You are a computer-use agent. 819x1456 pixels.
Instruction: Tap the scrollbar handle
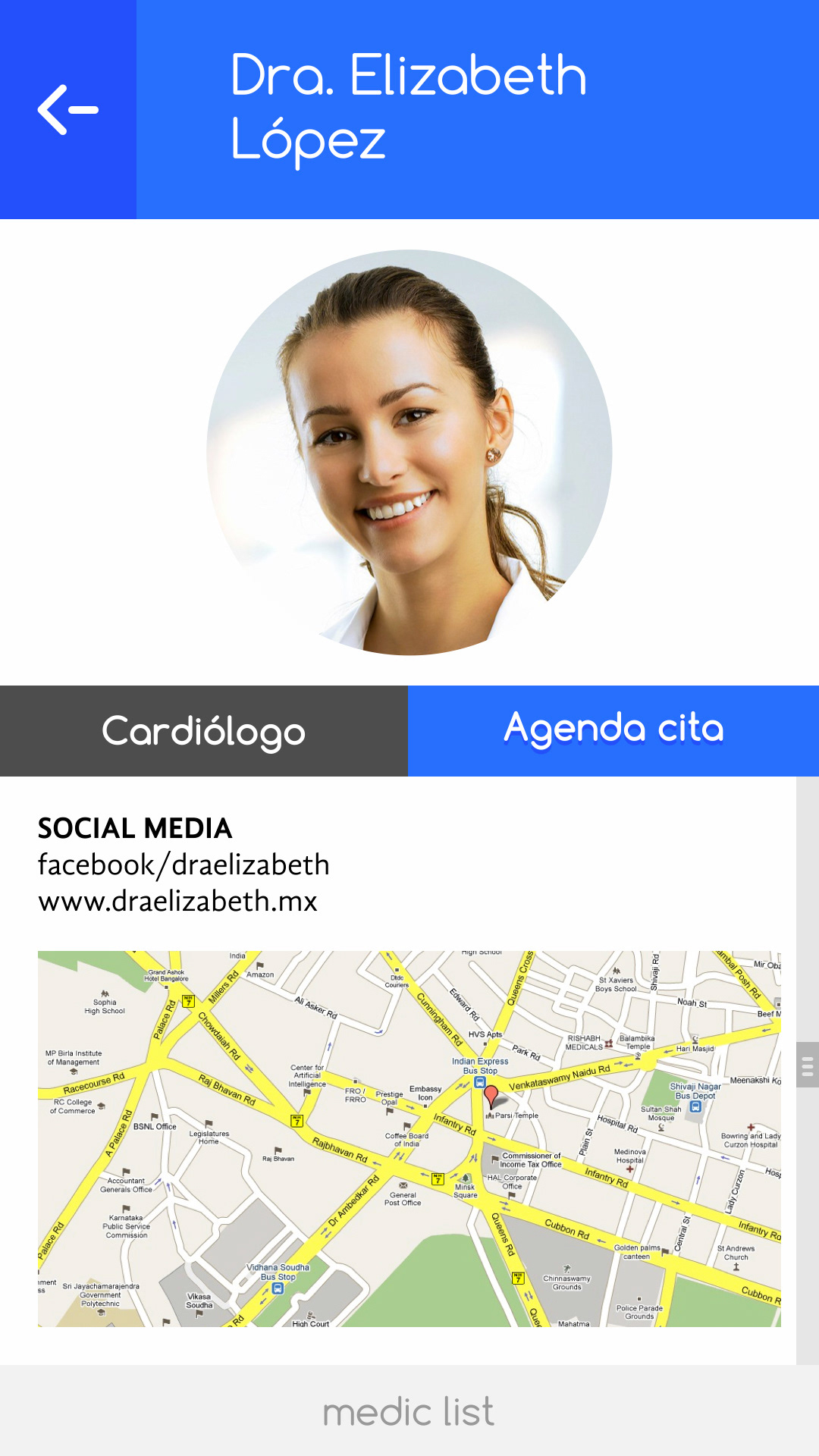808,1065
